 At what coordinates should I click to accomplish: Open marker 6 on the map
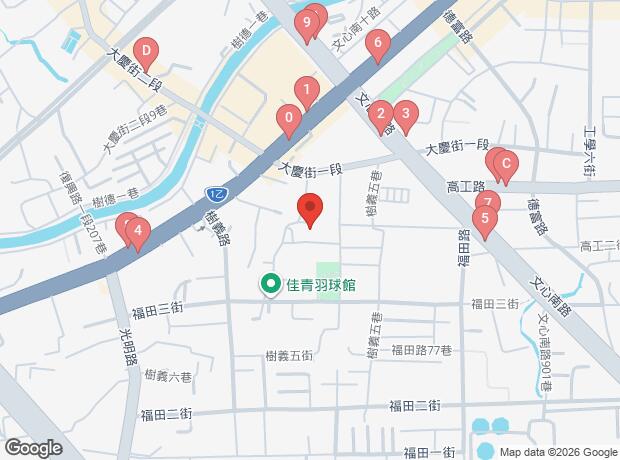click(377, 44)
